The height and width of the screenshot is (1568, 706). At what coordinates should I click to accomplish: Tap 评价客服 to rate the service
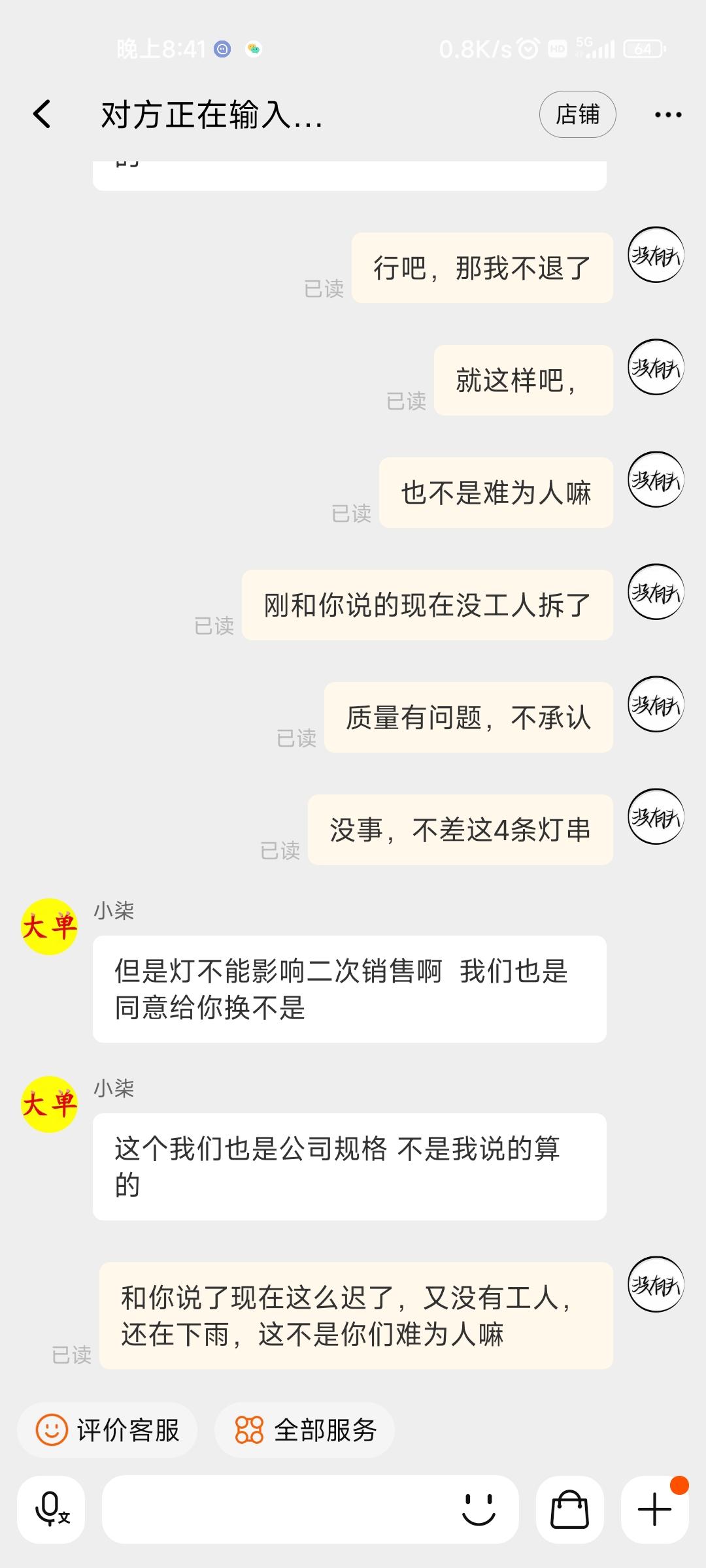click(x=107, y=1430)
